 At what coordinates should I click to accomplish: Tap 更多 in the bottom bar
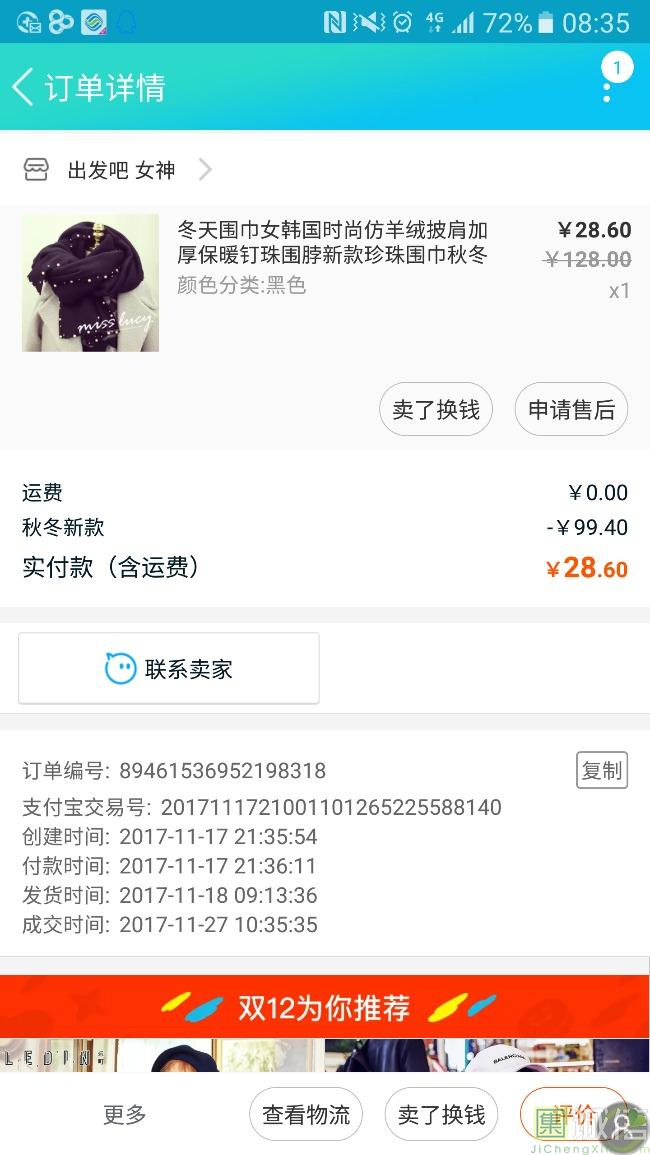[125, 1114]
